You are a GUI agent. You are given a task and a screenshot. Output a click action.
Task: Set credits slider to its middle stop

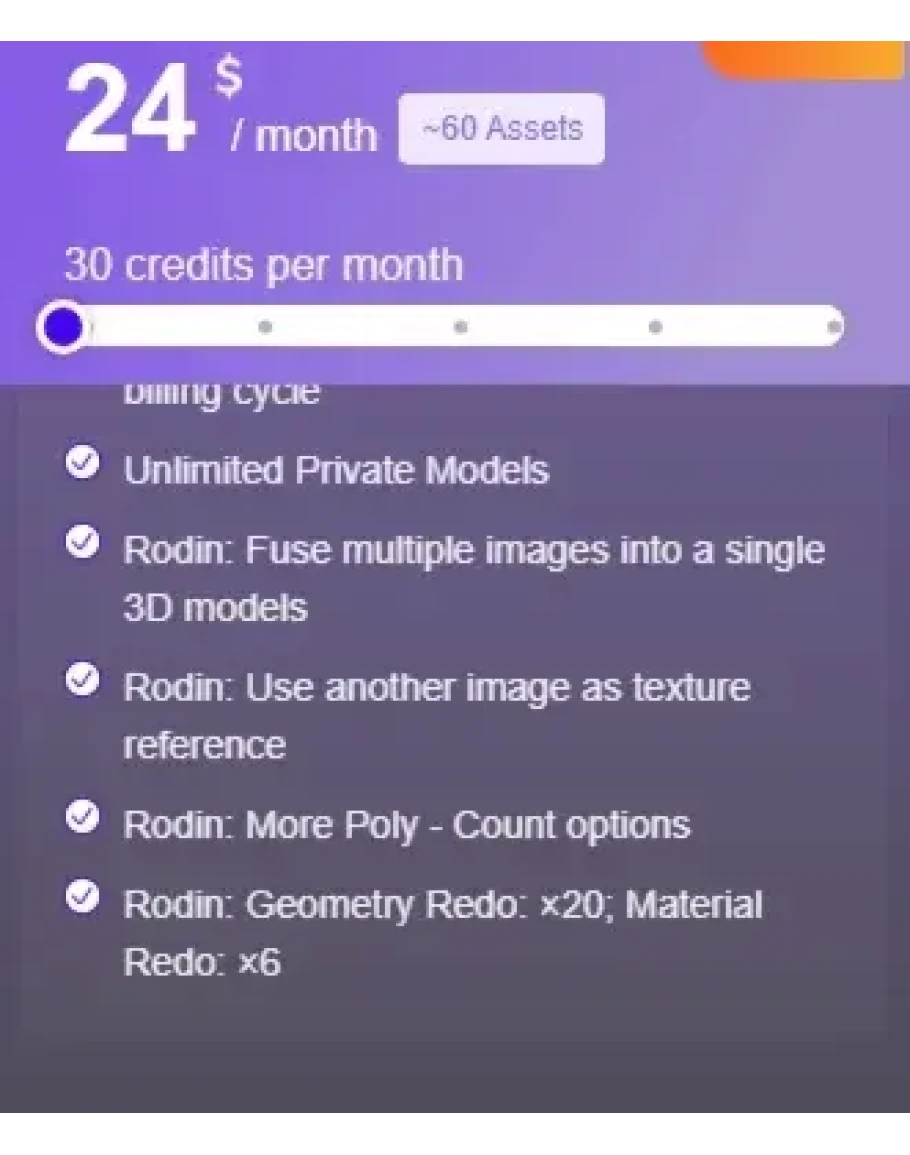(x=460, y=326)
